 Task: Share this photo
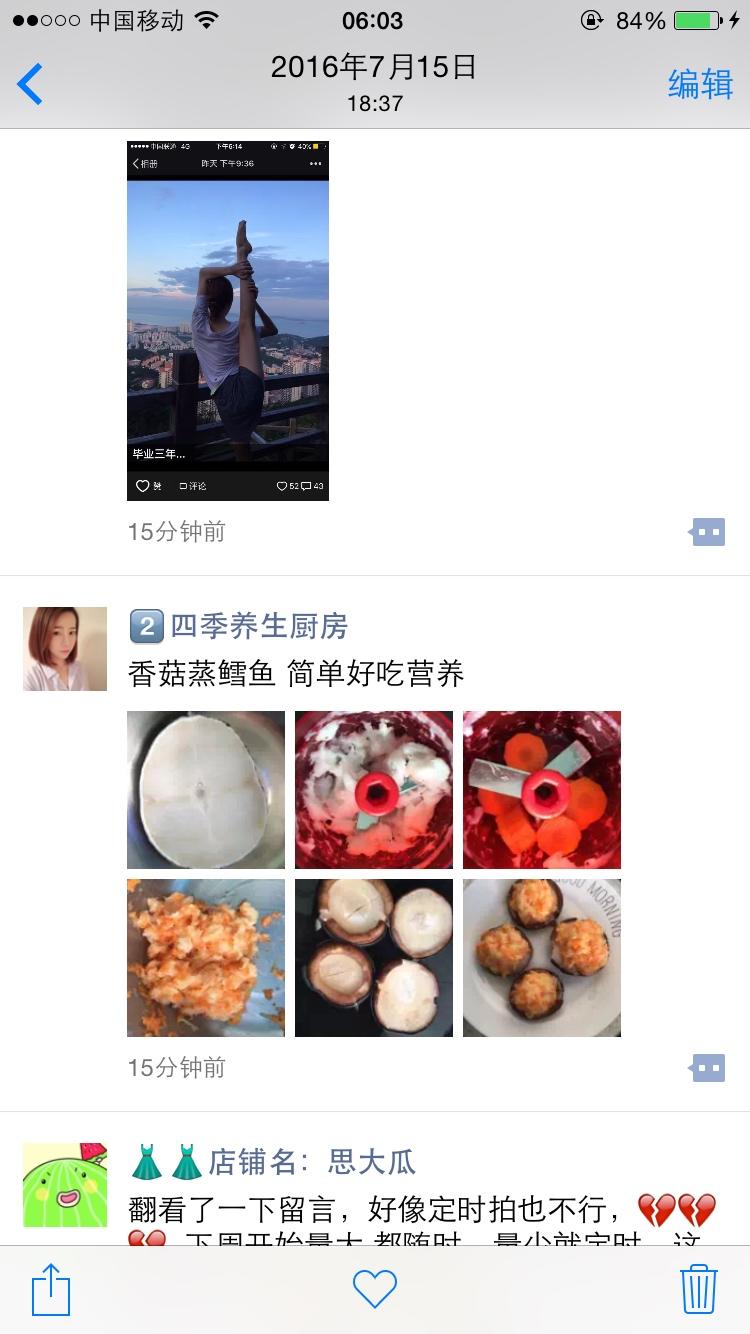point(51,1289)
